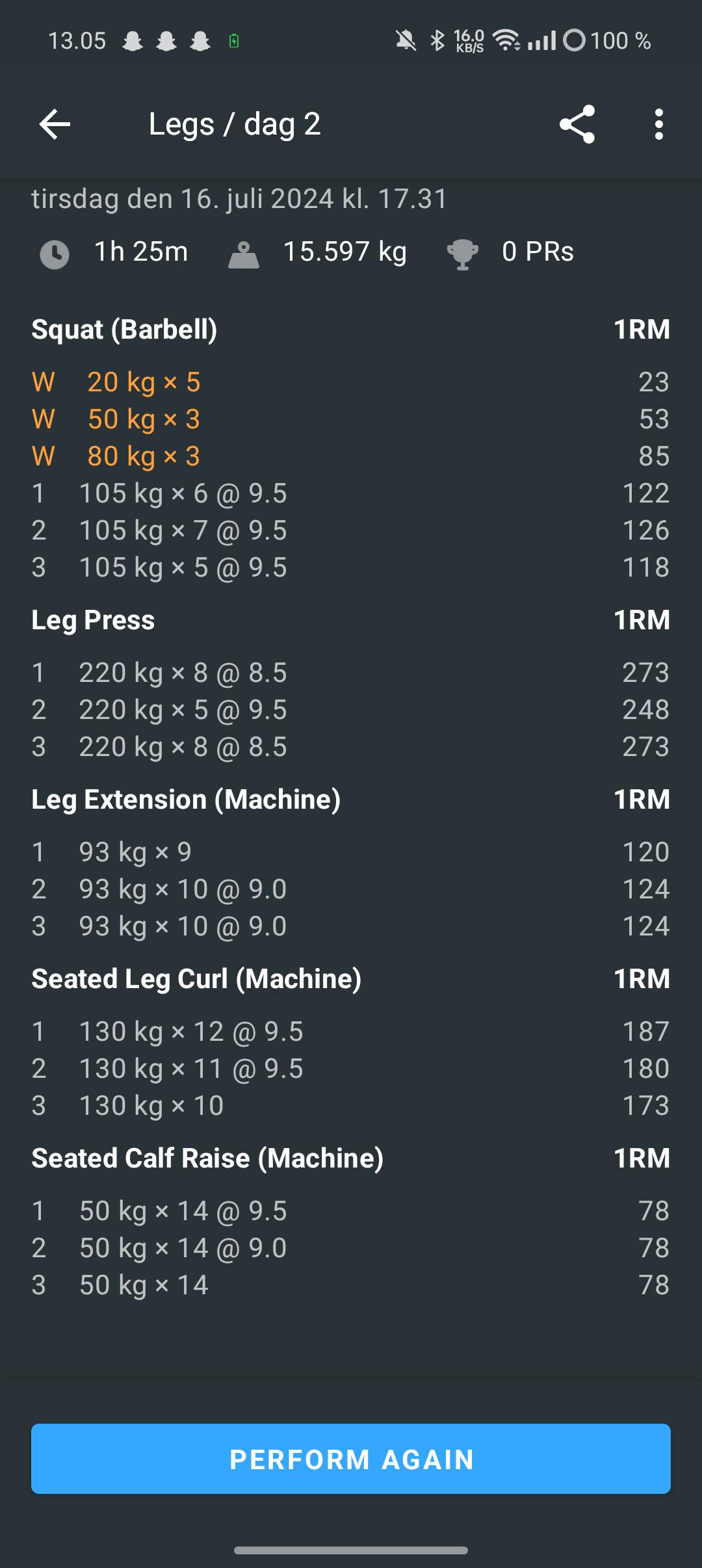Share this workout
The width and height of the screenshot is (702, 1568).
point(577,124)
